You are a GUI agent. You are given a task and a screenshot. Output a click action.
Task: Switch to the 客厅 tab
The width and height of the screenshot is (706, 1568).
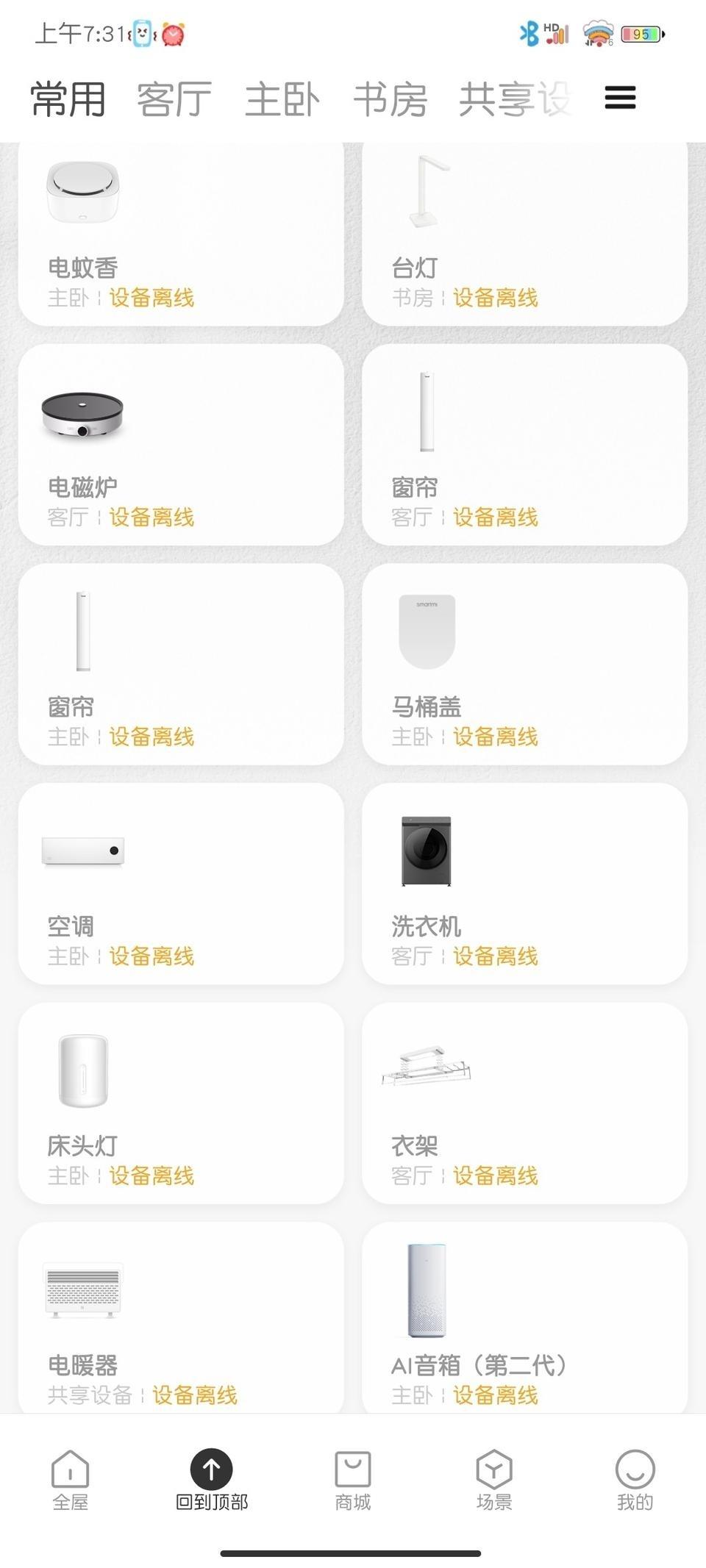tap(174, 99)
